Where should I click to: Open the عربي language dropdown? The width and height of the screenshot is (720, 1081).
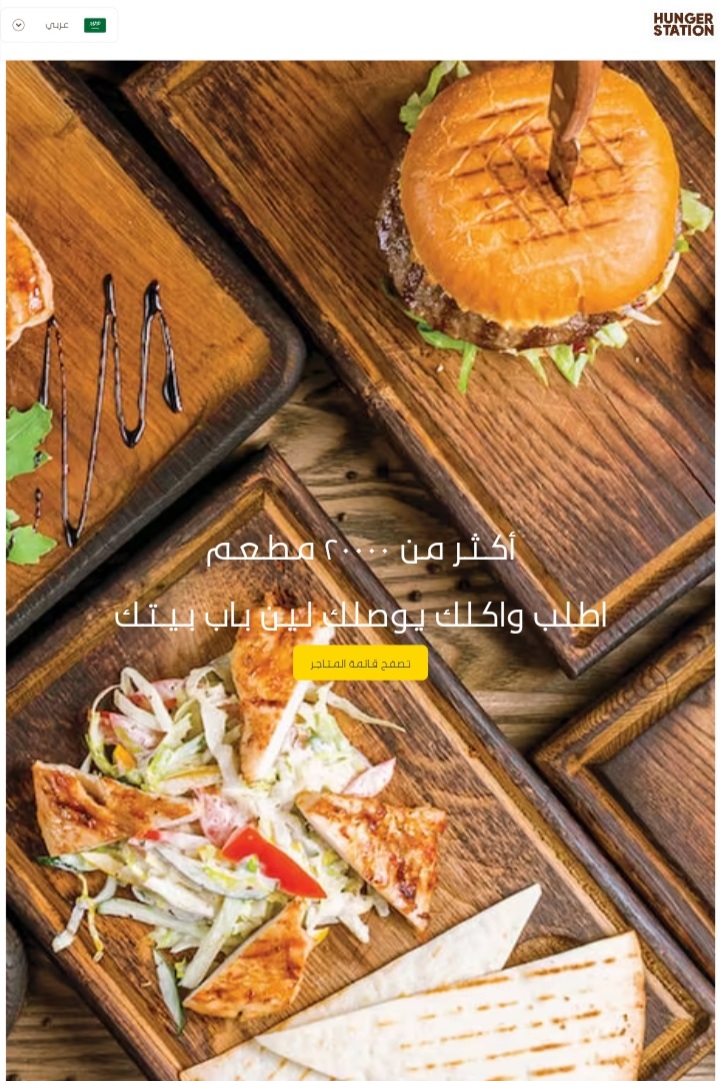tap(59, 25)
